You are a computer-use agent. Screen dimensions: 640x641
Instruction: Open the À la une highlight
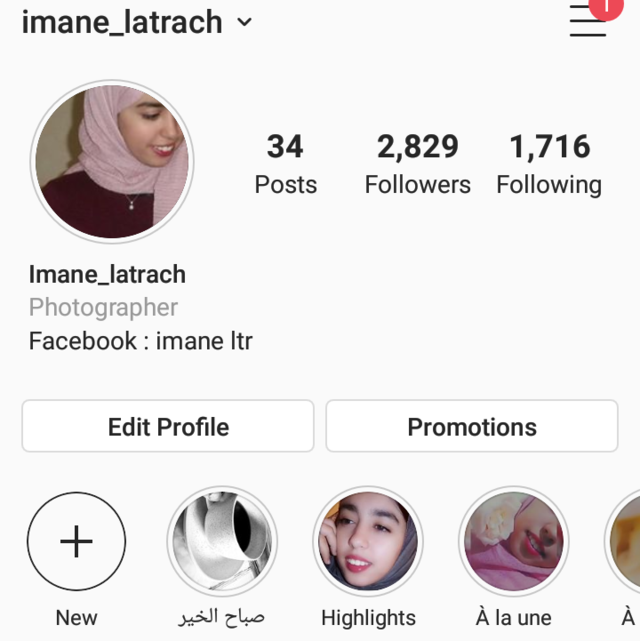coord(514,542)
